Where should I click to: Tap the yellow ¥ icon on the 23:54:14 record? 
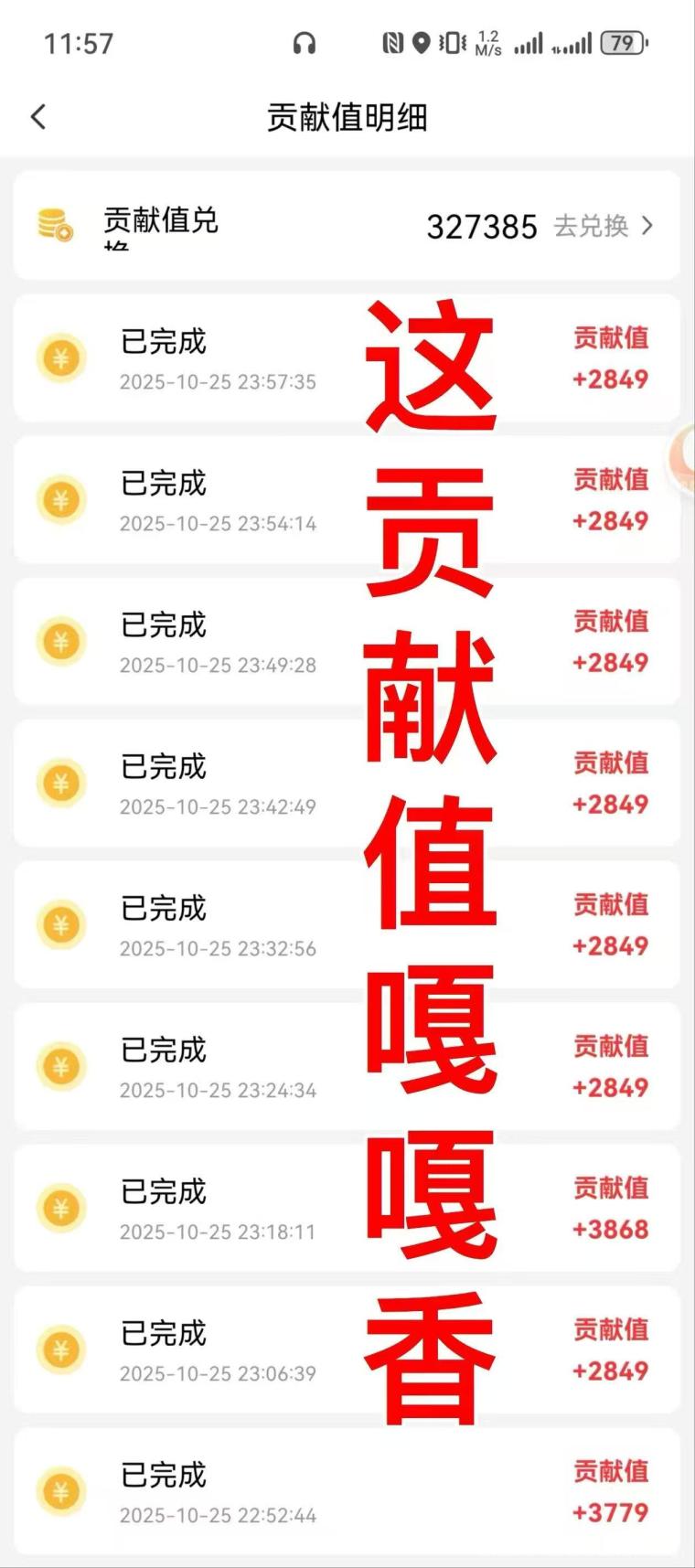click(x=61, y=500)
